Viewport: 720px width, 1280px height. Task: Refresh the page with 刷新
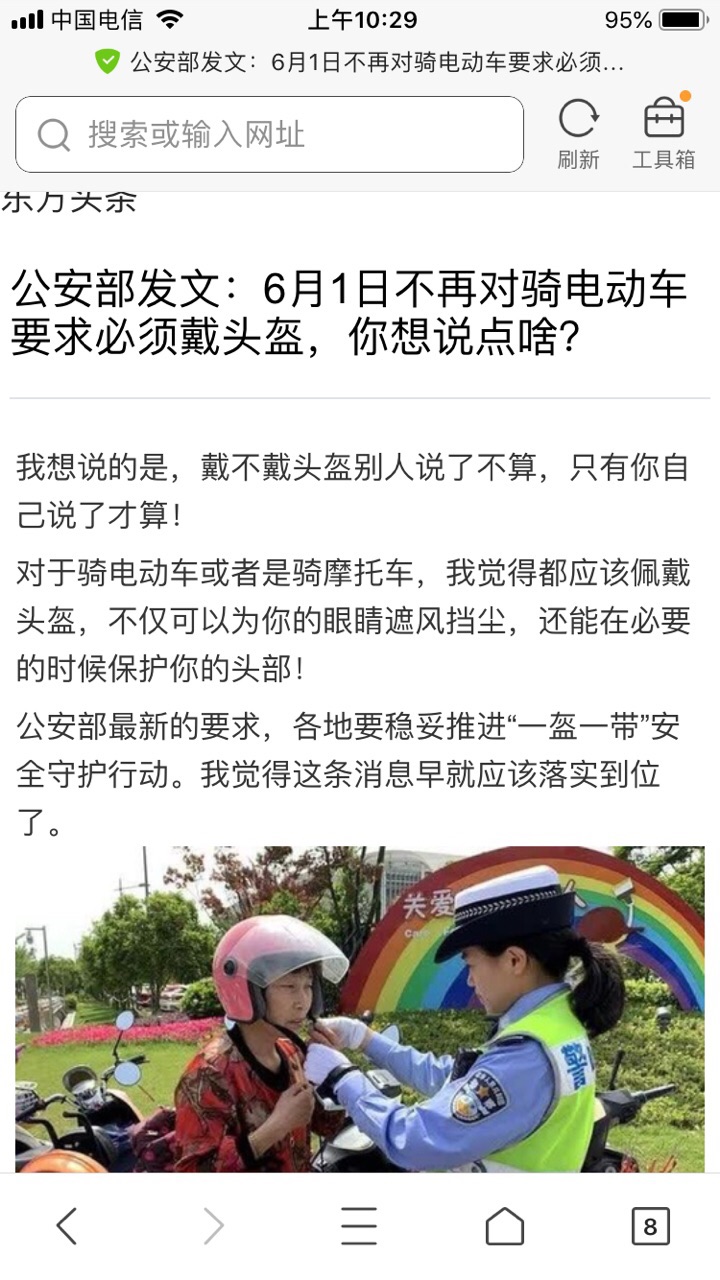[578, 133]
